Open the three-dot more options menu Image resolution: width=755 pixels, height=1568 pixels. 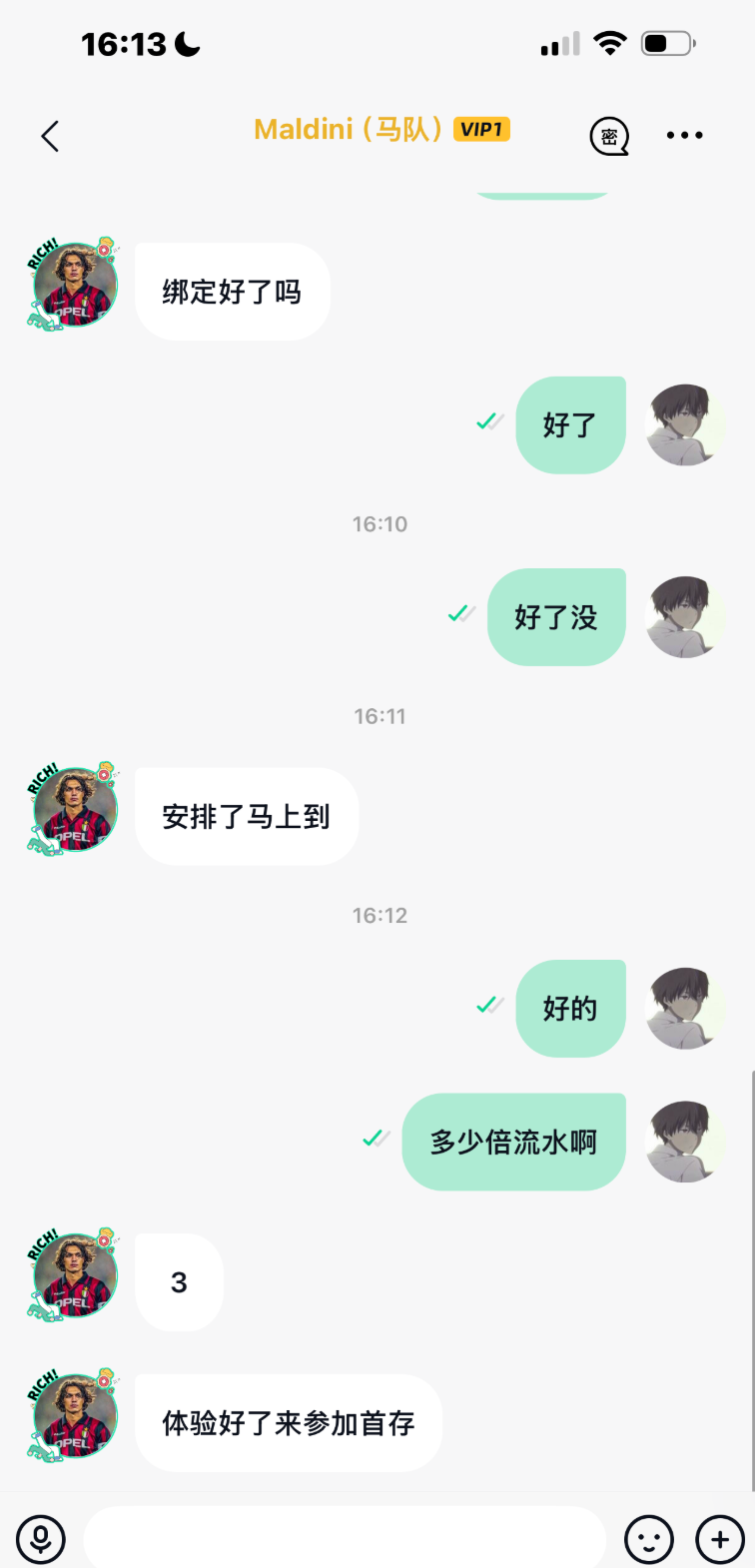685,135
